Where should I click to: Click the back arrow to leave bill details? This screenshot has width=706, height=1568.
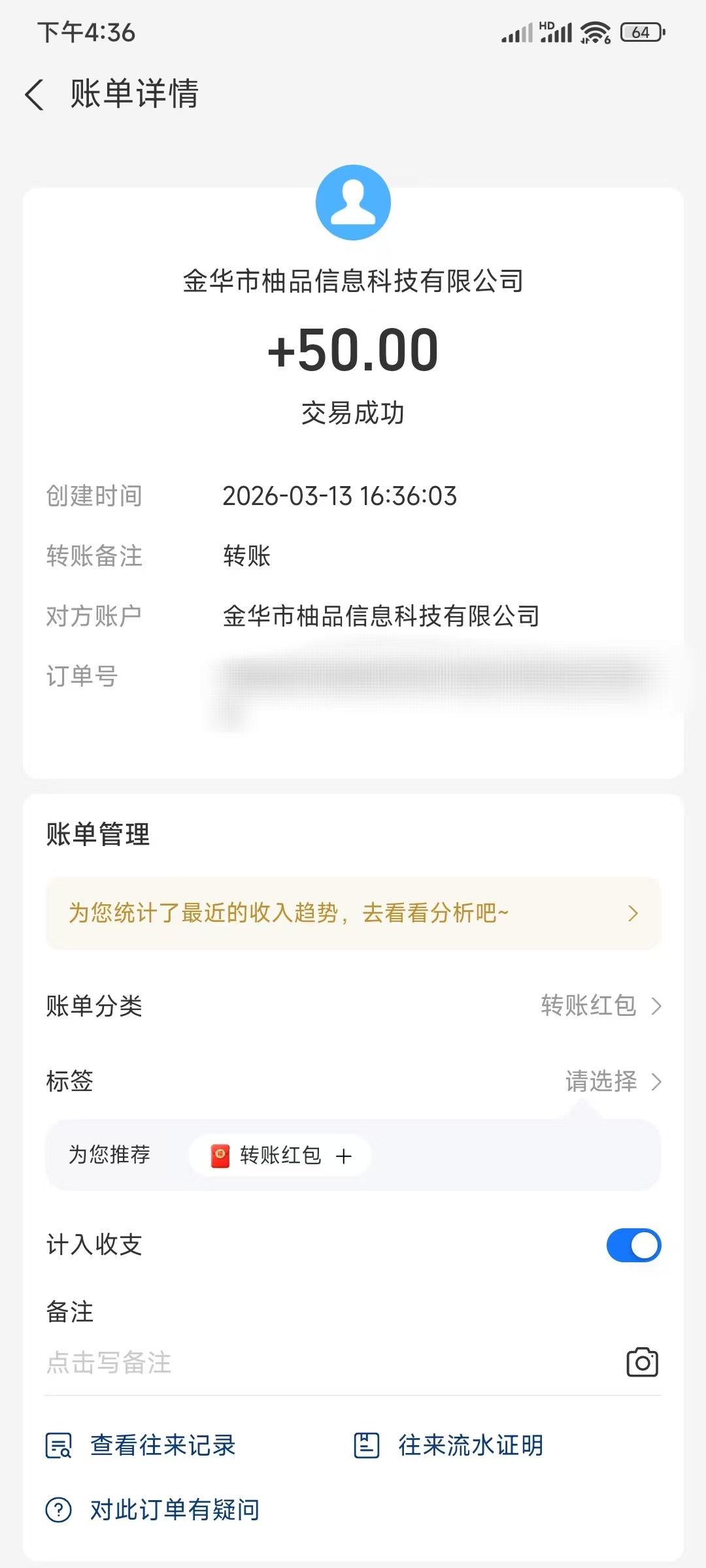[x=34, y=95]
